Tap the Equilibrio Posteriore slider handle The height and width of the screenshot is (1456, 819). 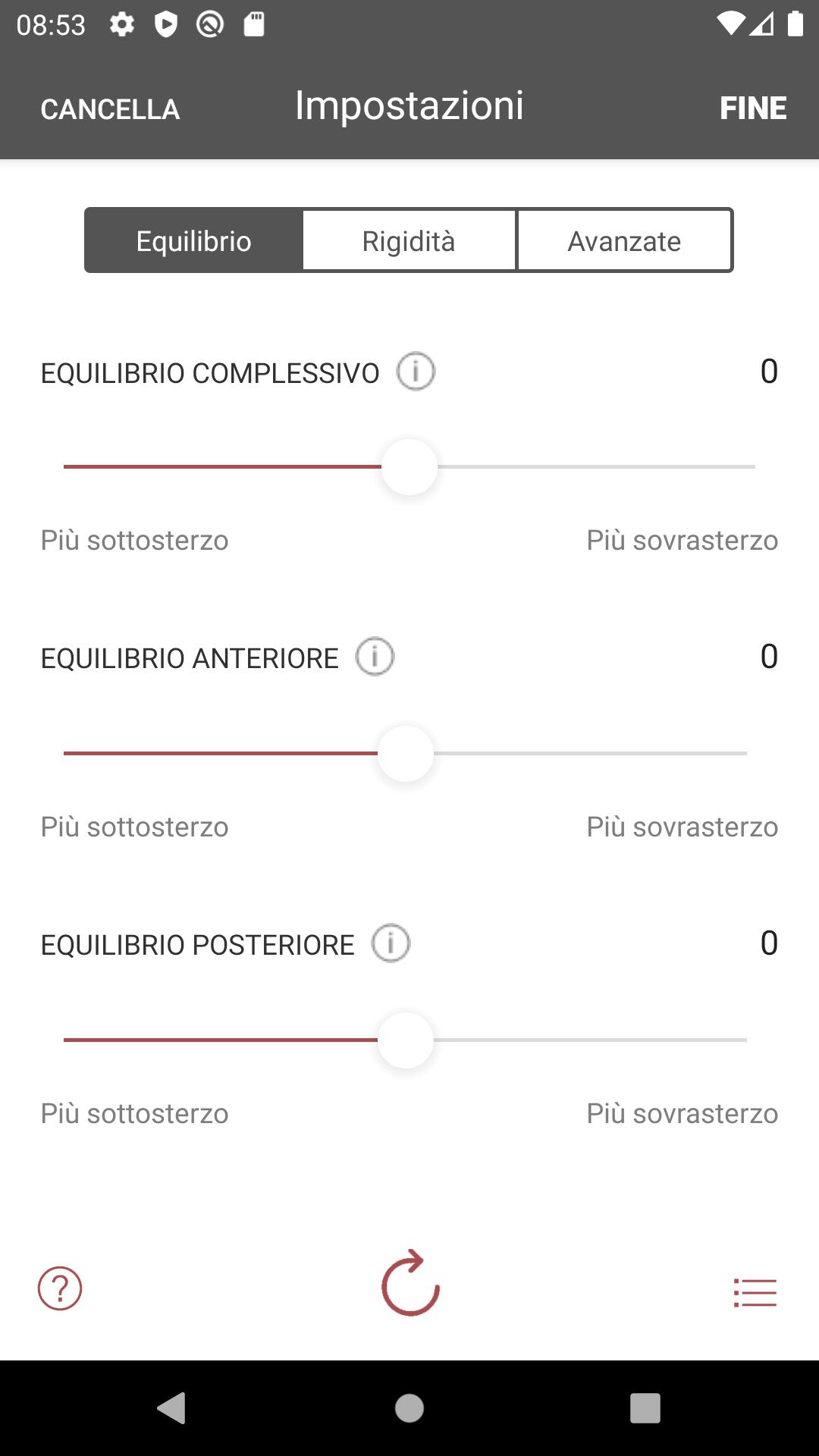click(x=406, y=1040)
